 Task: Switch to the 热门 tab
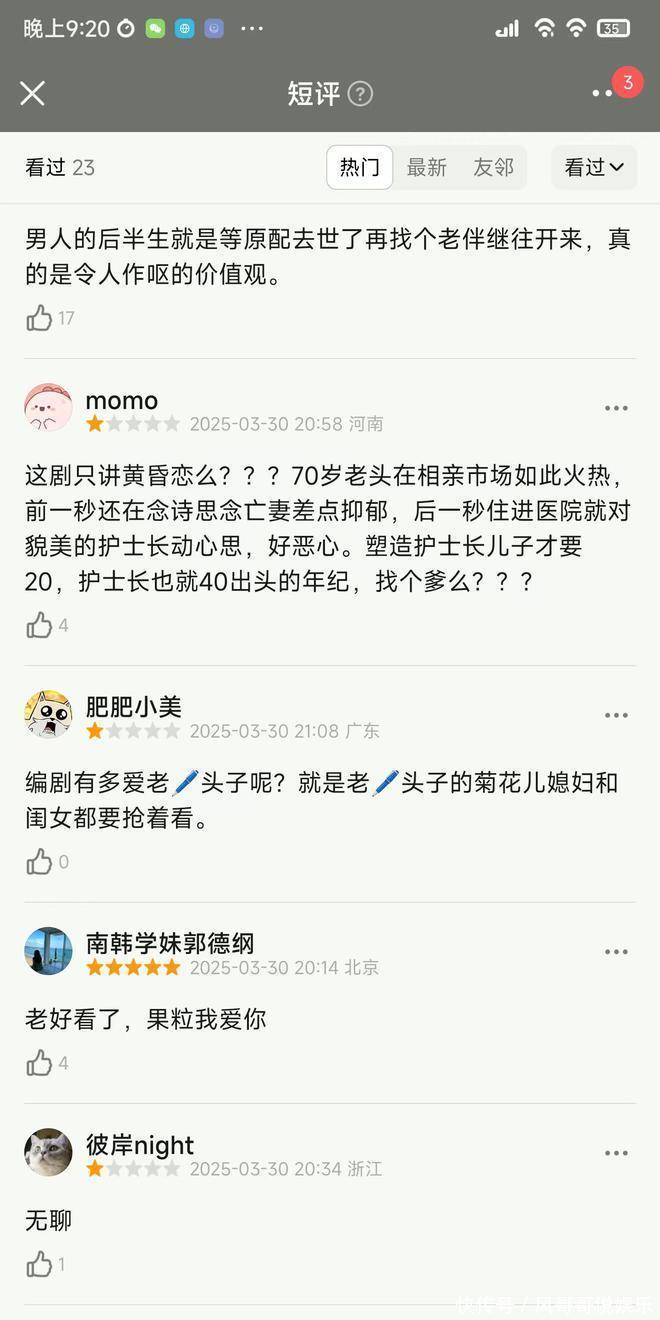pyautogui.click(x=360, y=167)
